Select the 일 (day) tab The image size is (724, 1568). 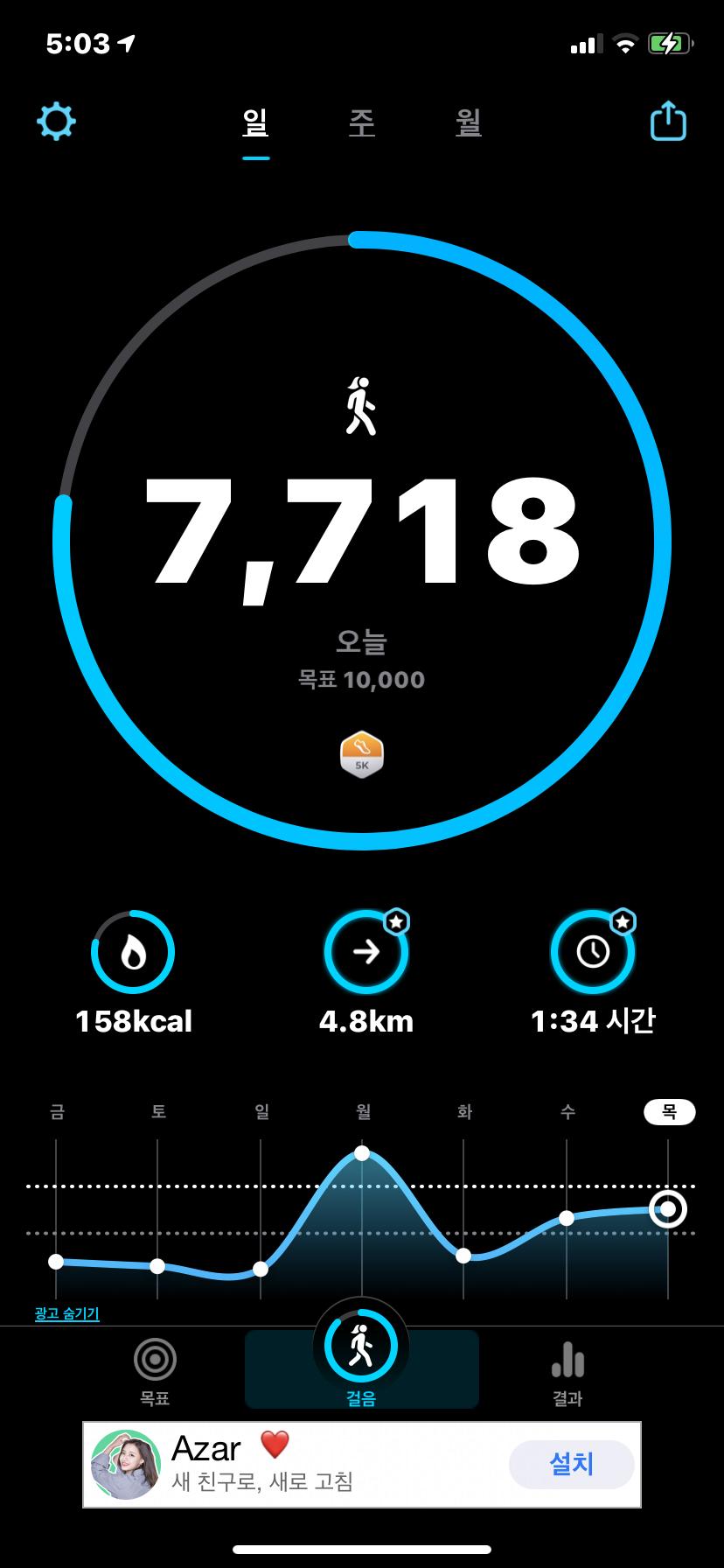click(x=255, y=122)
